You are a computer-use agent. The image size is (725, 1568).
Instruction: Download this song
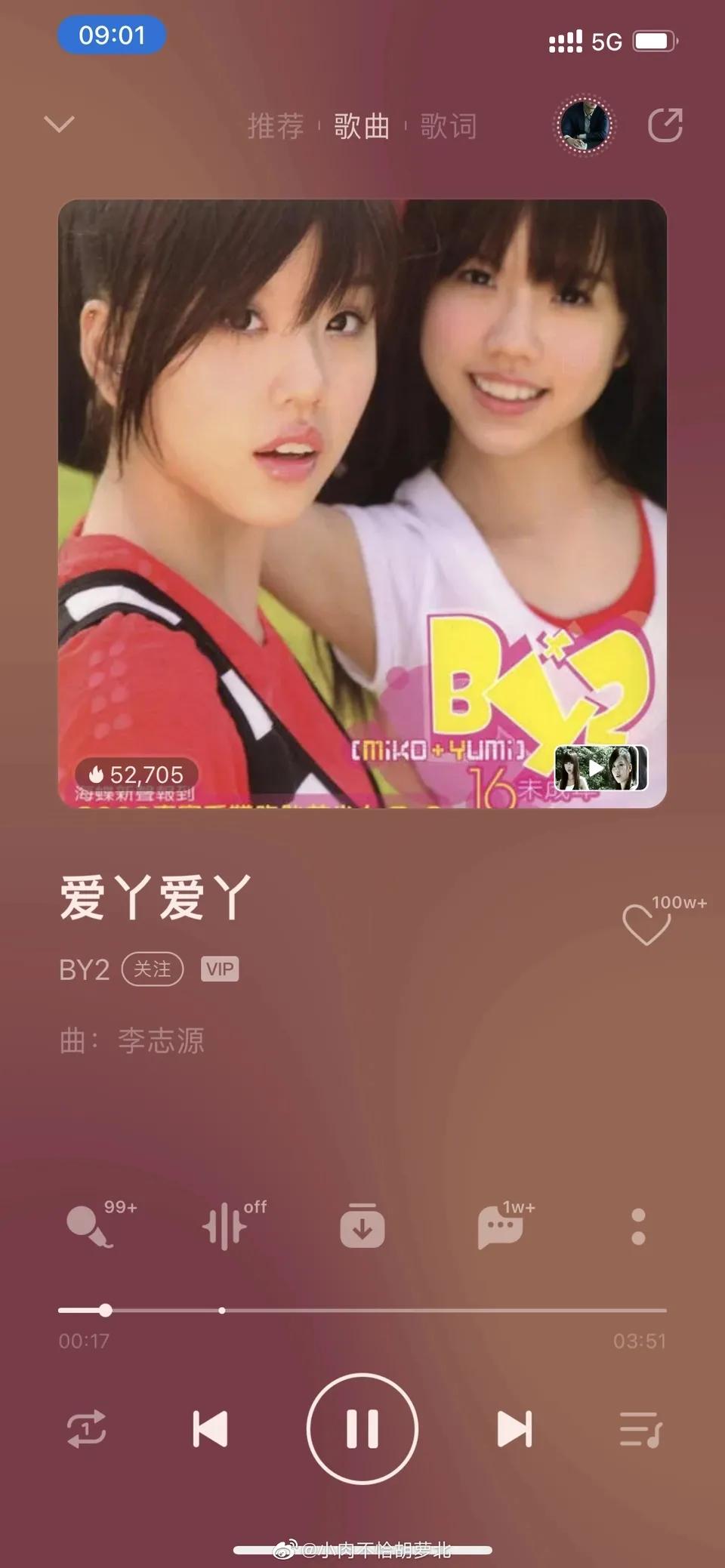click(x=362, y=1226)
